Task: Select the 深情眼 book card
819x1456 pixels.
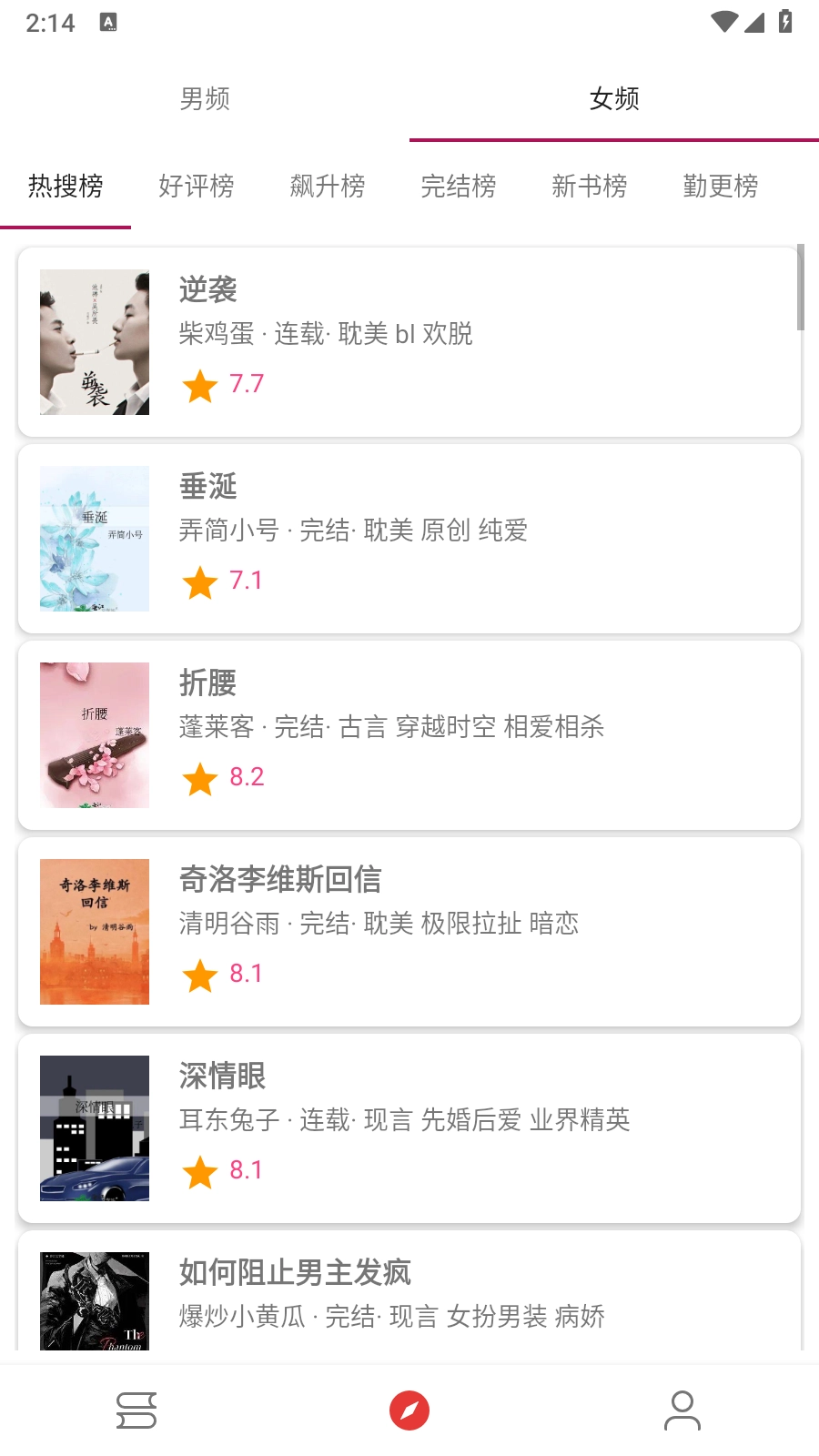Action: (409, 1128)
